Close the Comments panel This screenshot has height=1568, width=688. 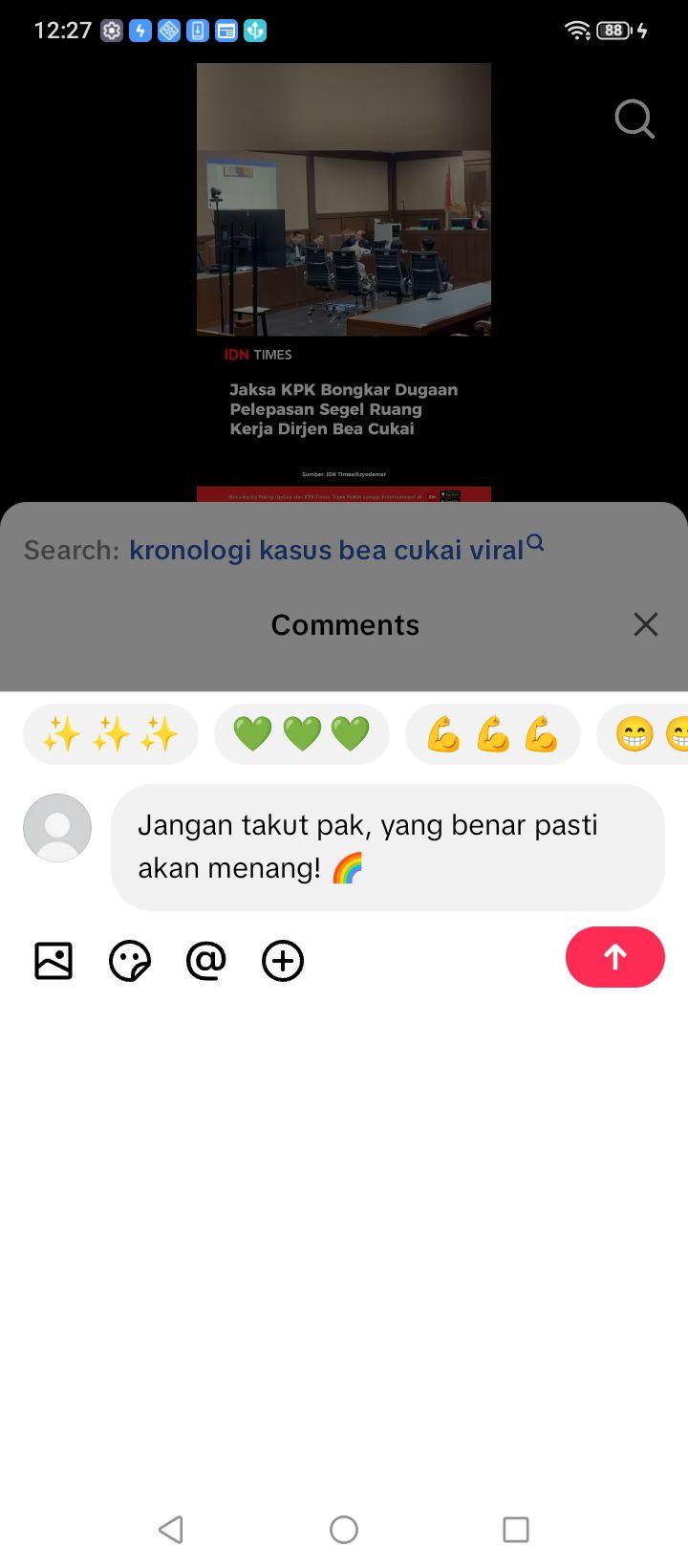pos(646,624)
